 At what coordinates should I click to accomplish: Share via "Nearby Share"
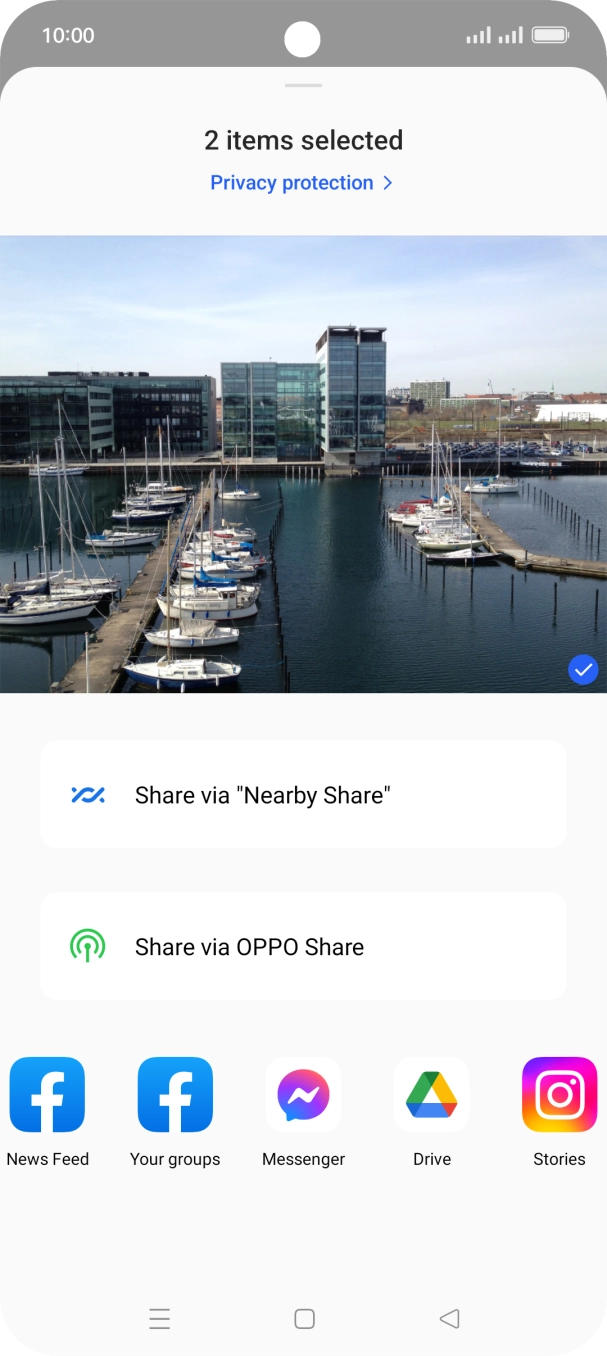coord(303,795)
